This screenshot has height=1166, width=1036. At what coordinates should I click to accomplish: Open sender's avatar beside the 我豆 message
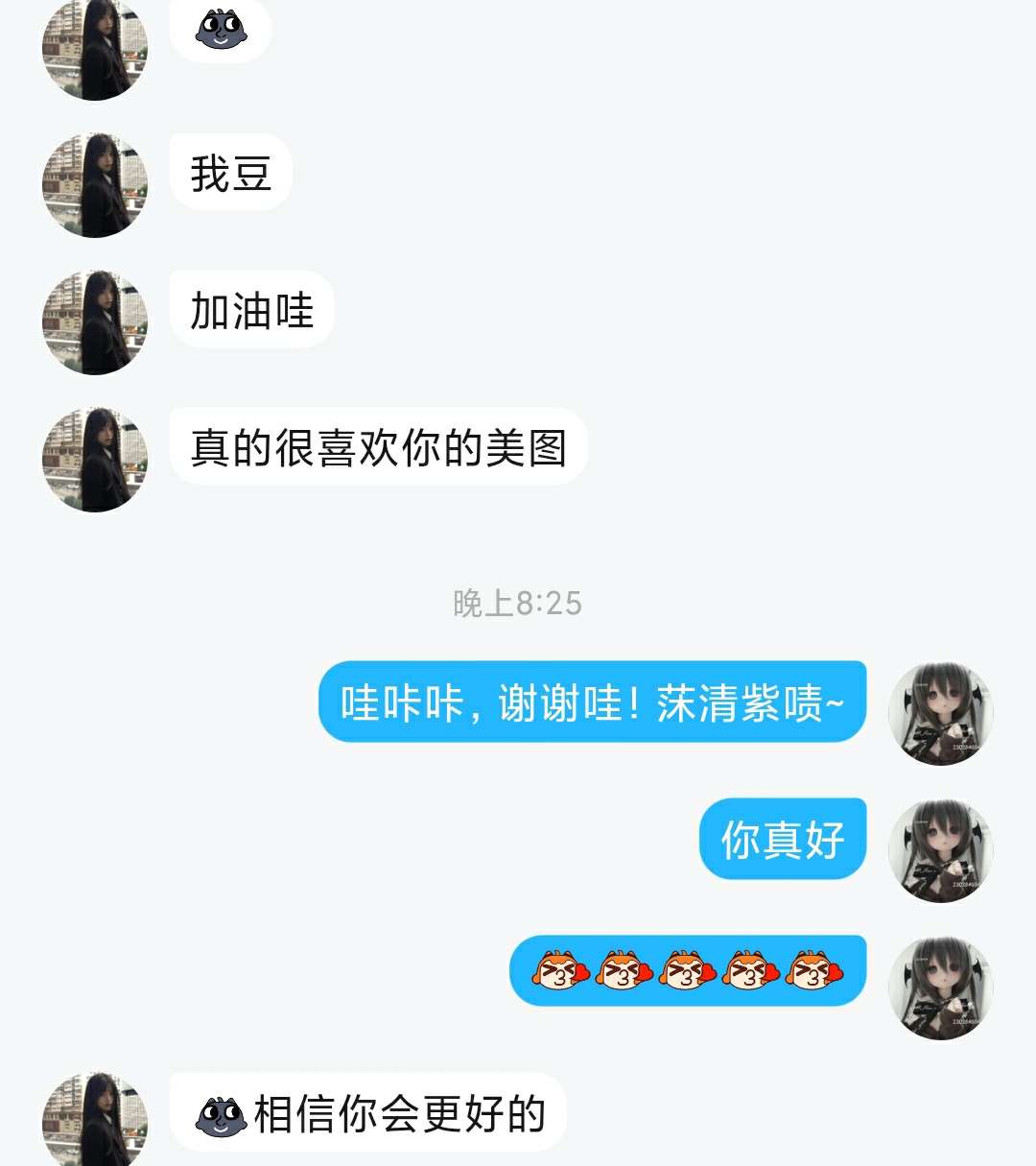tap(95, 185)
